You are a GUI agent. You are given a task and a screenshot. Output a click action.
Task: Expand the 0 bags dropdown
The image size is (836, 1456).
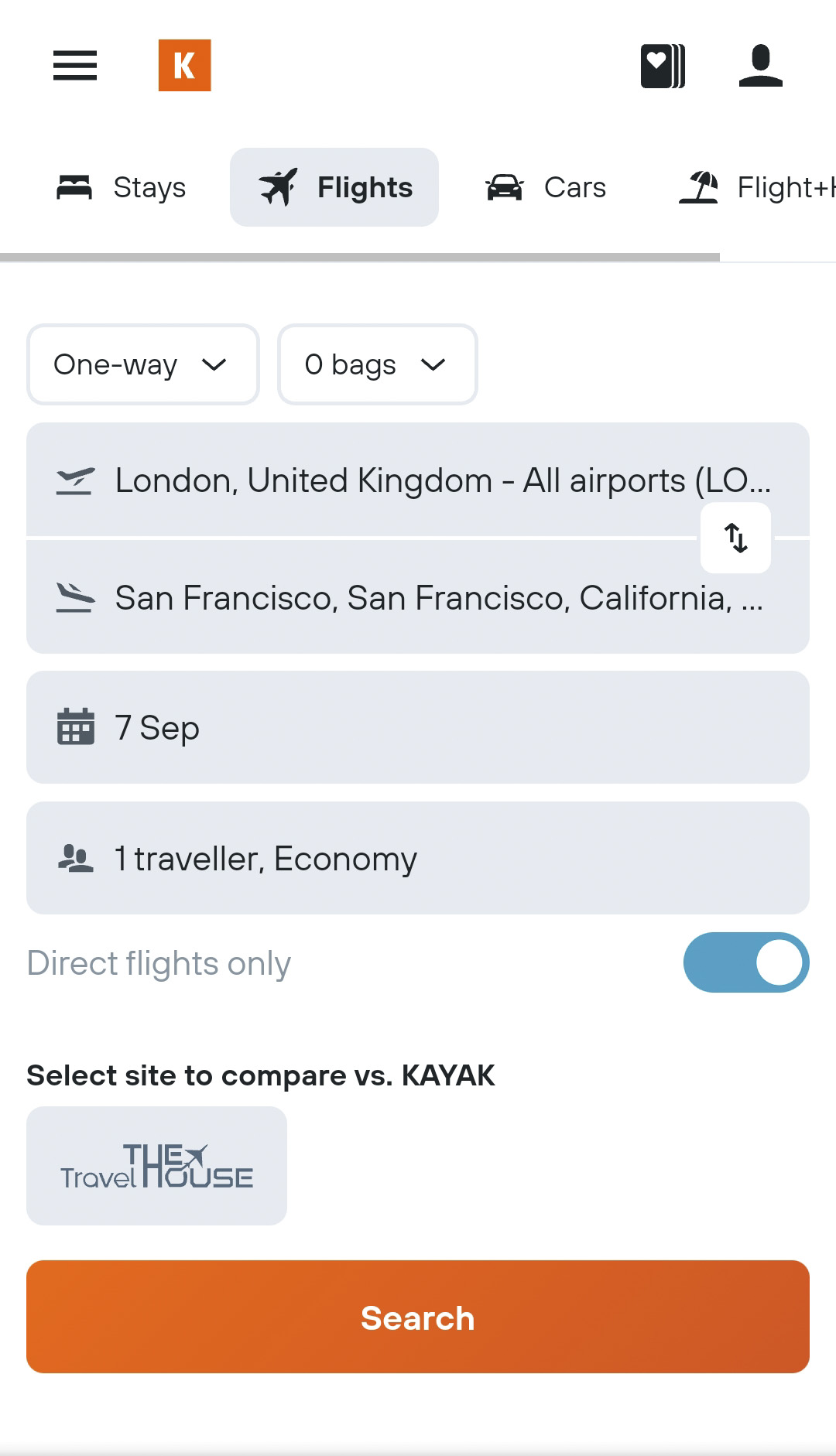click(x=378, y=364)
